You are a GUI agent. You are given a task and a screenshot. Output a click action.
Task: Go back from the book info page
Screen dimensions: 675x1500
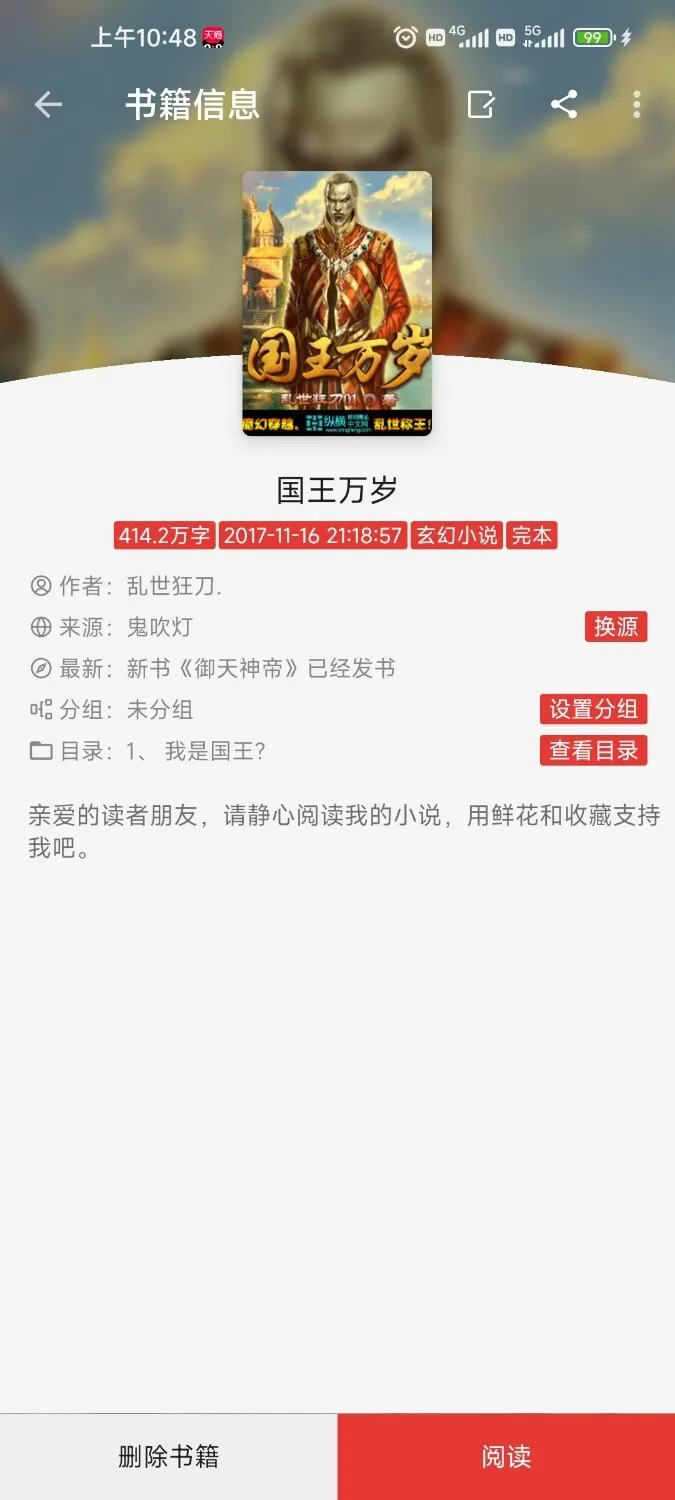[48, 105]
